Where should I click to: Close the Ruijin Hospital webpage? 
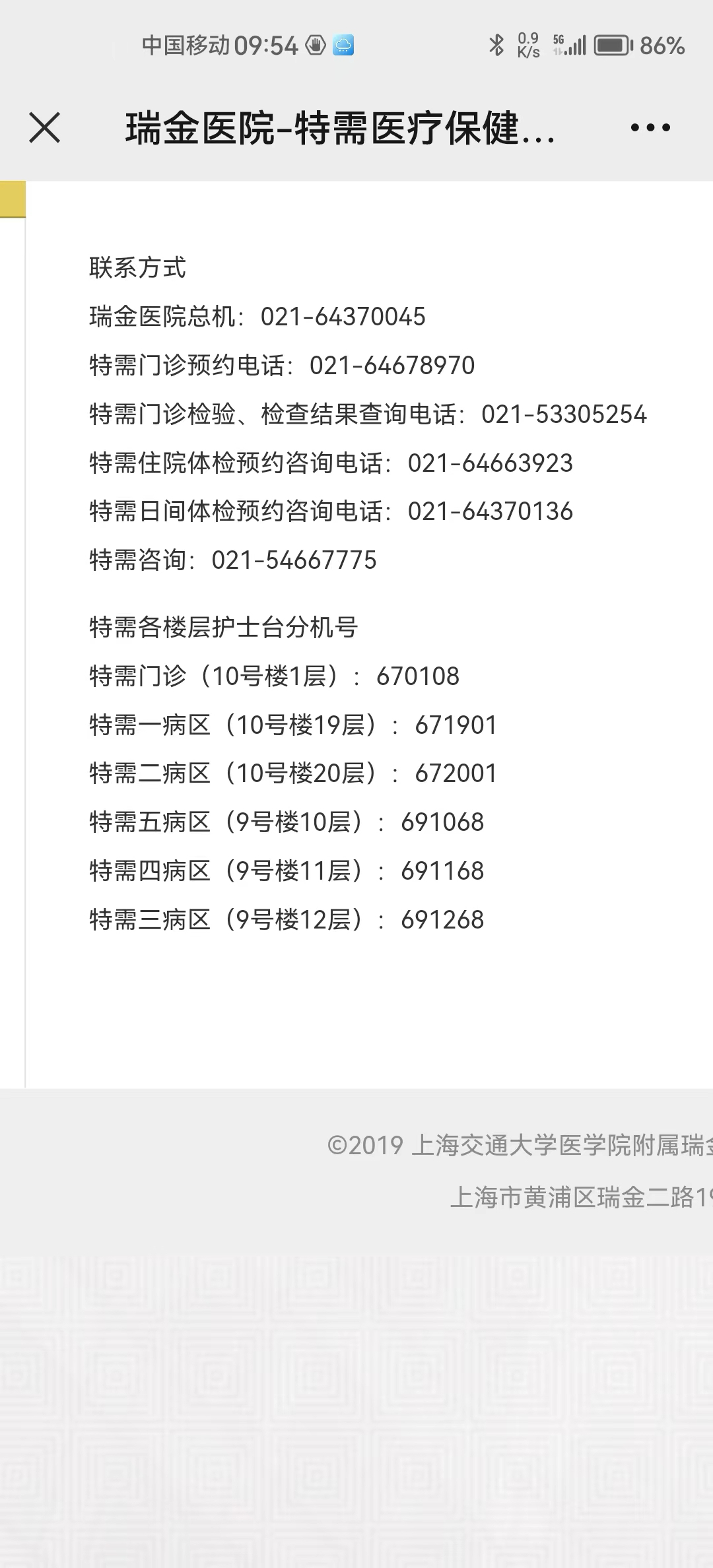coord(45,127)
